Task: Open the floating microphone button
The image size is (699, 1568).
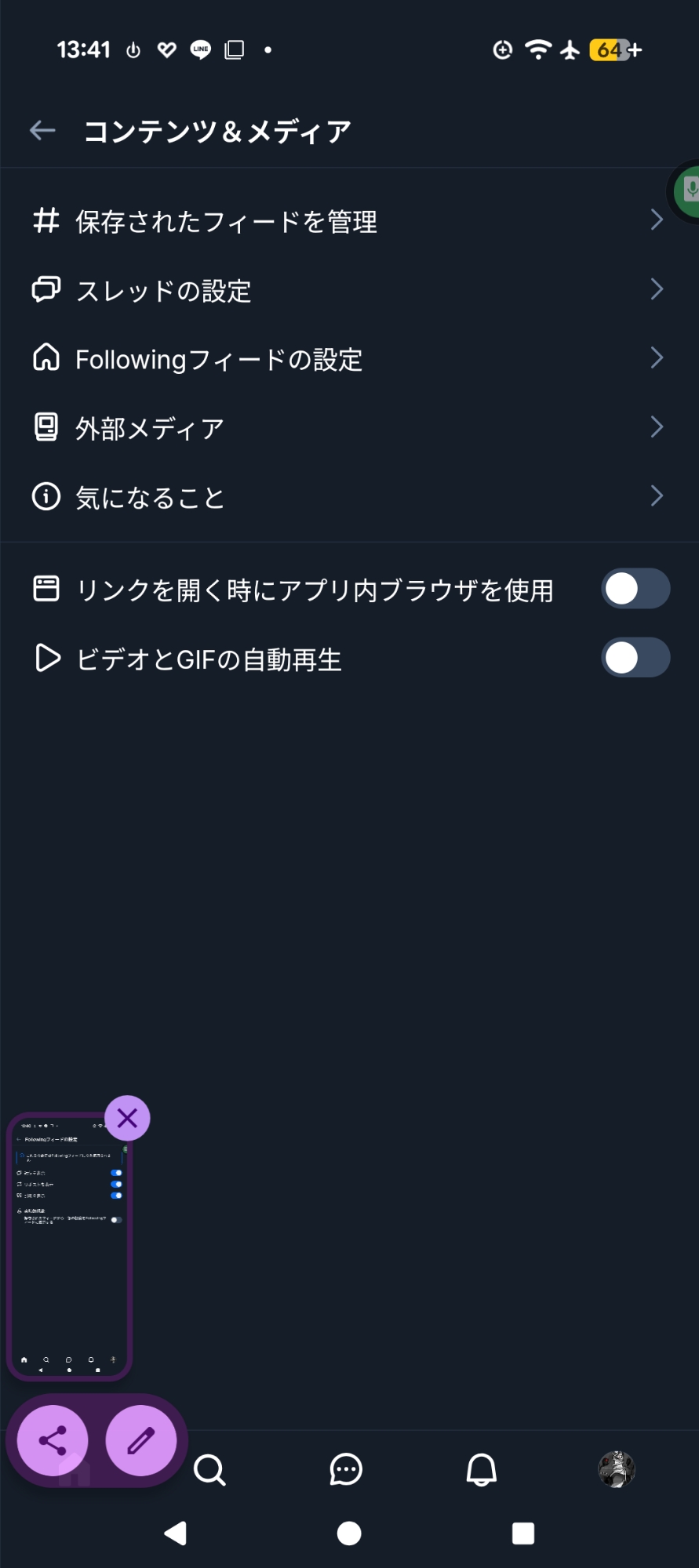Action: point(687,190)
